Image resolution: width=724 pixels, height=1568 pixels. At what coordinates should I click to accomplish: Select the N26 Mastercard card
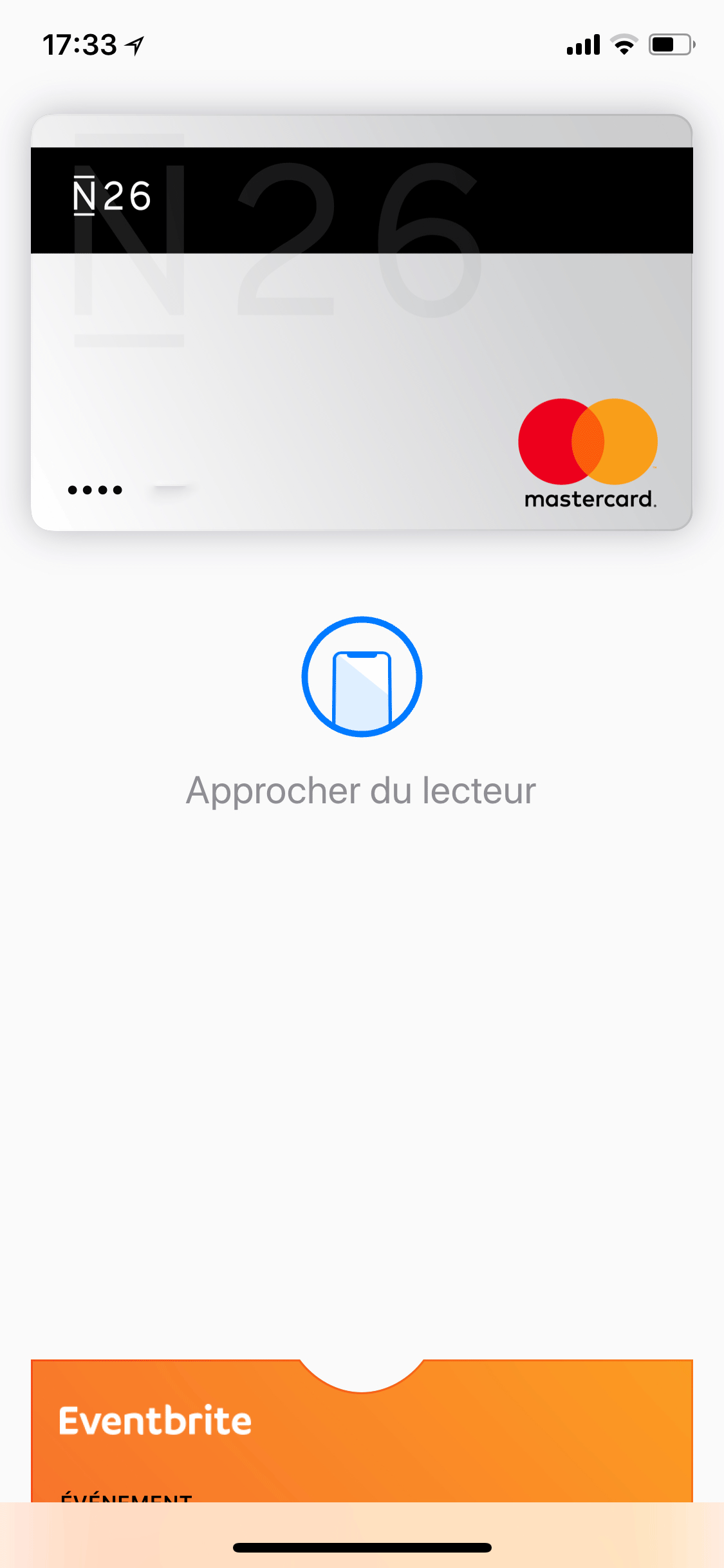(x=362, y=322)
